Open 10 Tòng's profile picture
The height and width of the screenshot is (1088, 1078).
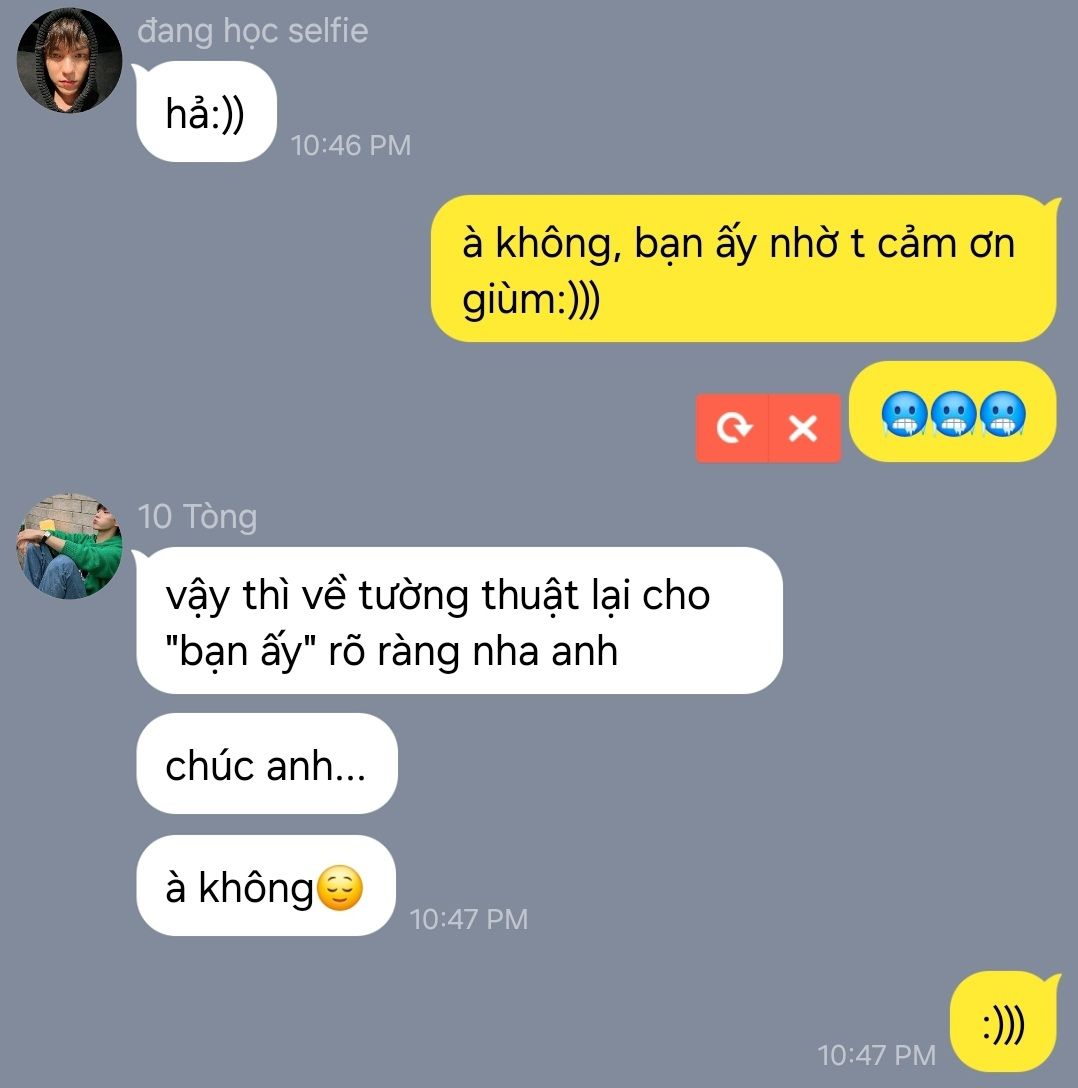tap(69, 546)
